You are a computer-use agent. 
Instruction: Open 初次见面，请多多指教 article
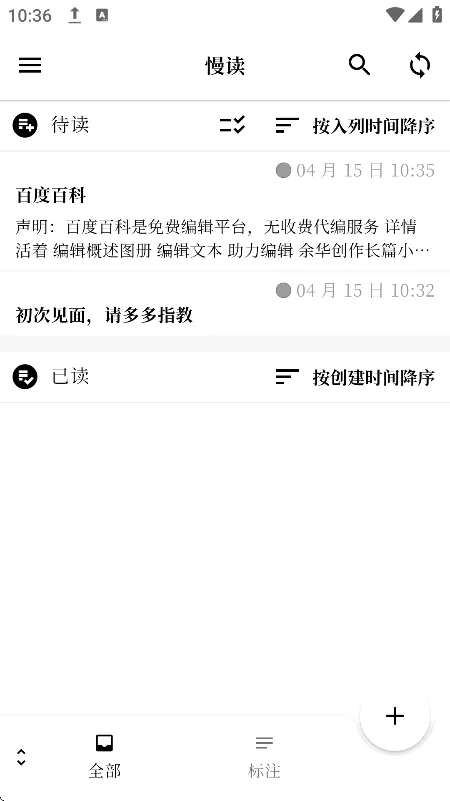pyautogui.click(x=225, y=303)
